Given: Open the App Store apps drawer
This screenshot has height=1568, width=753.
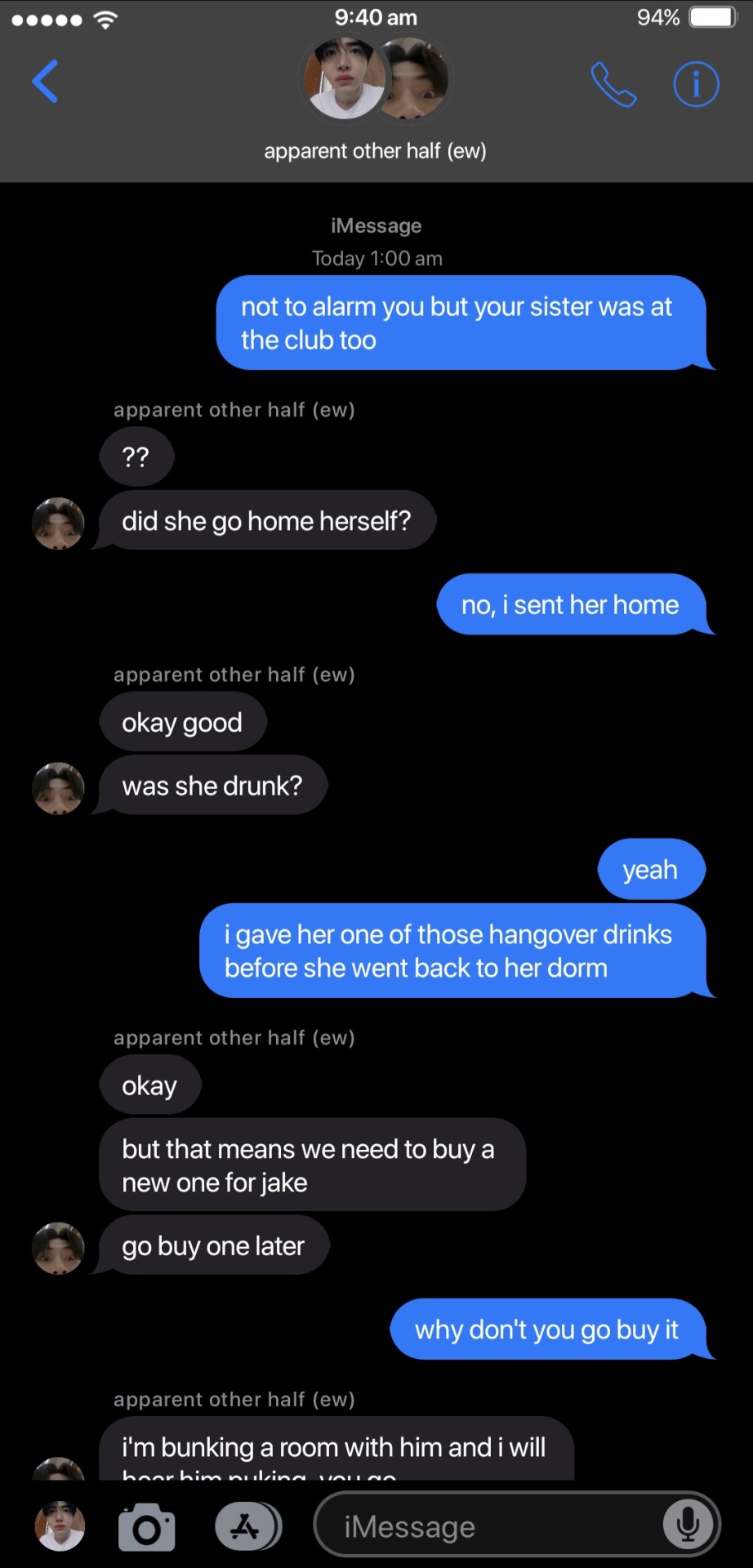Looking at the screenshot, I should (247, 1526).
